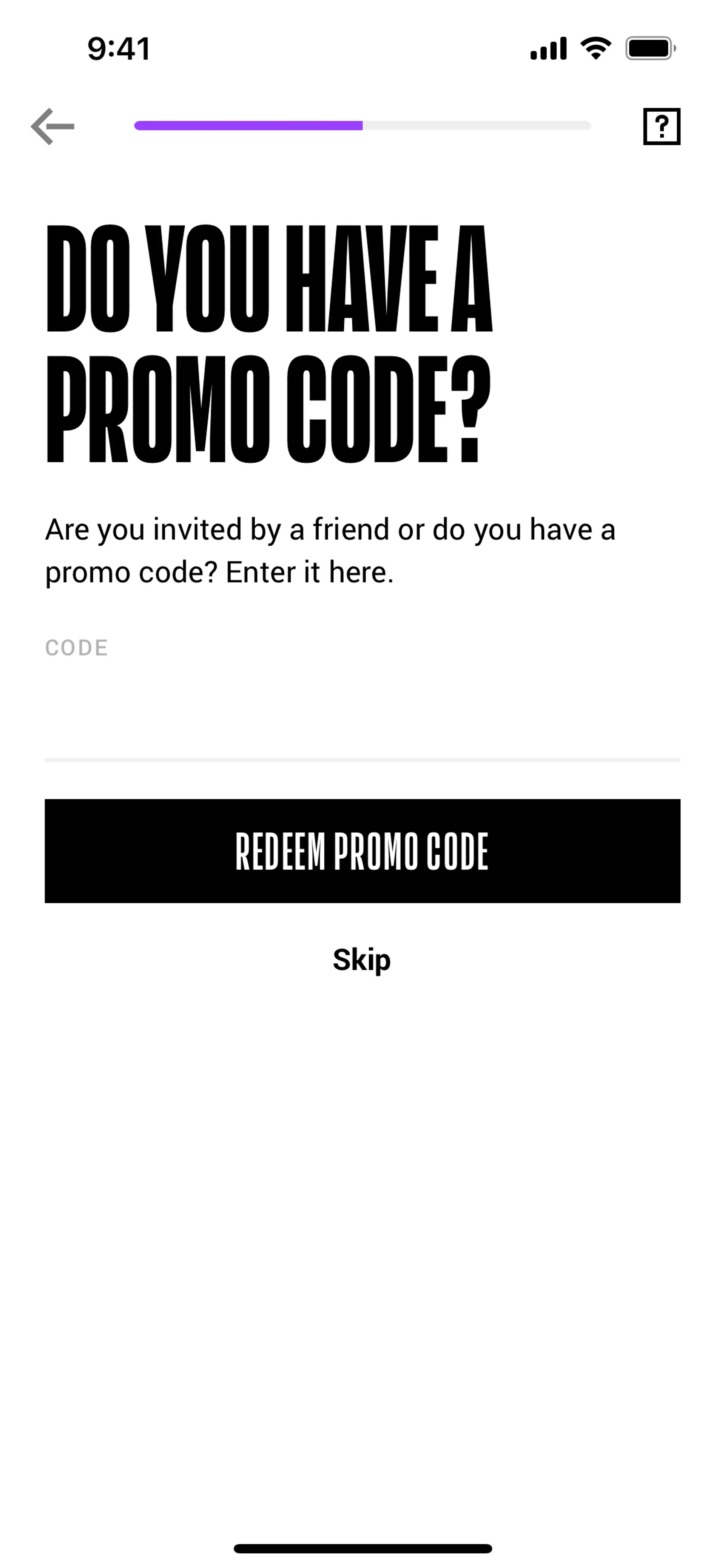Viewport: 725px width, 1568px height.
Task: Skip the promo code step
Action: pos(362,959)
